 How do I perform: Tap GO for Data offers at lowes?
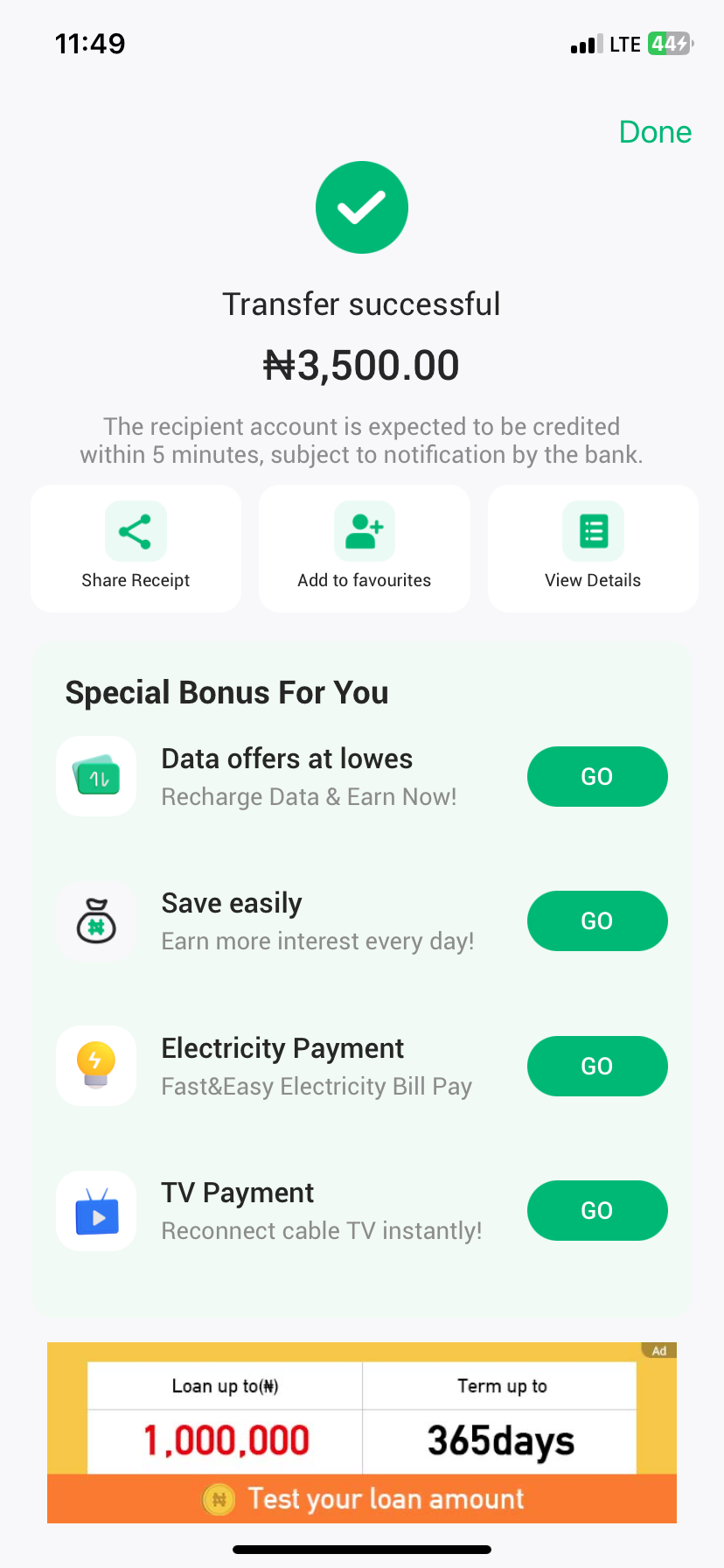596,776
